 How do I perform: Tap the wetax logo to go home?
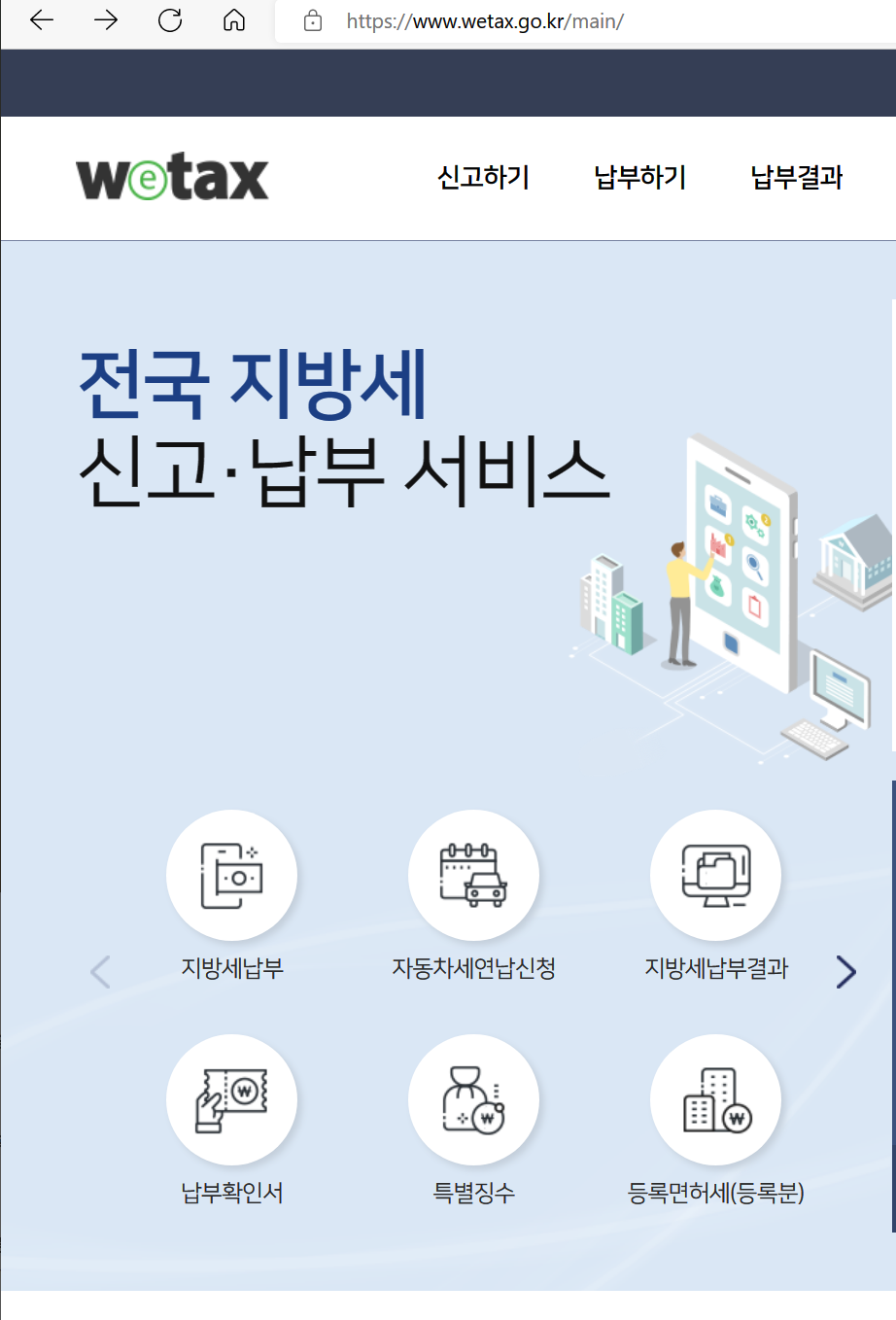(x=172, y=178)
